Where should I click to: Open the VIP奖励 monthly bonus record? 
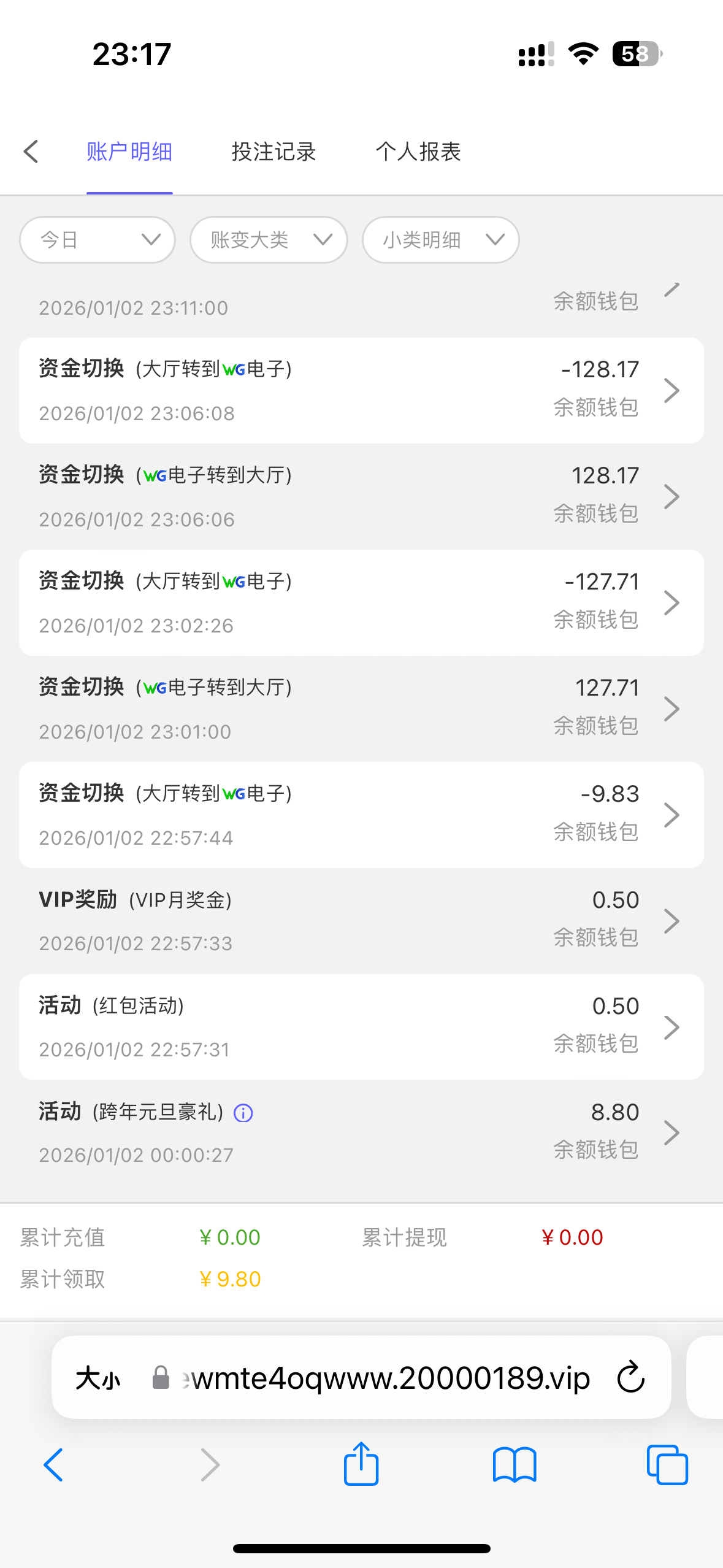click(x=361, y=921)
